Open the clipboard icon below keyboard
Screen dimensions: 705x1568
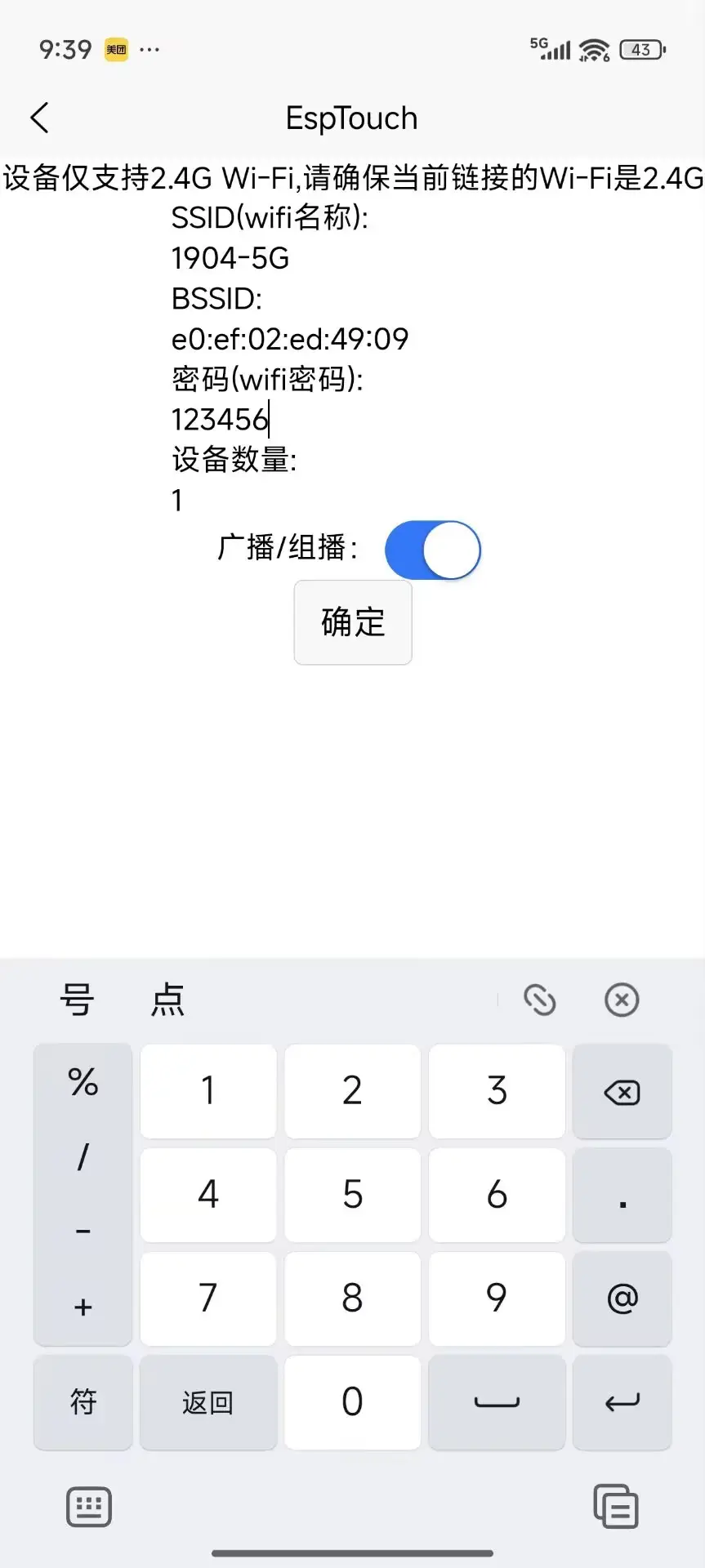616,1507
